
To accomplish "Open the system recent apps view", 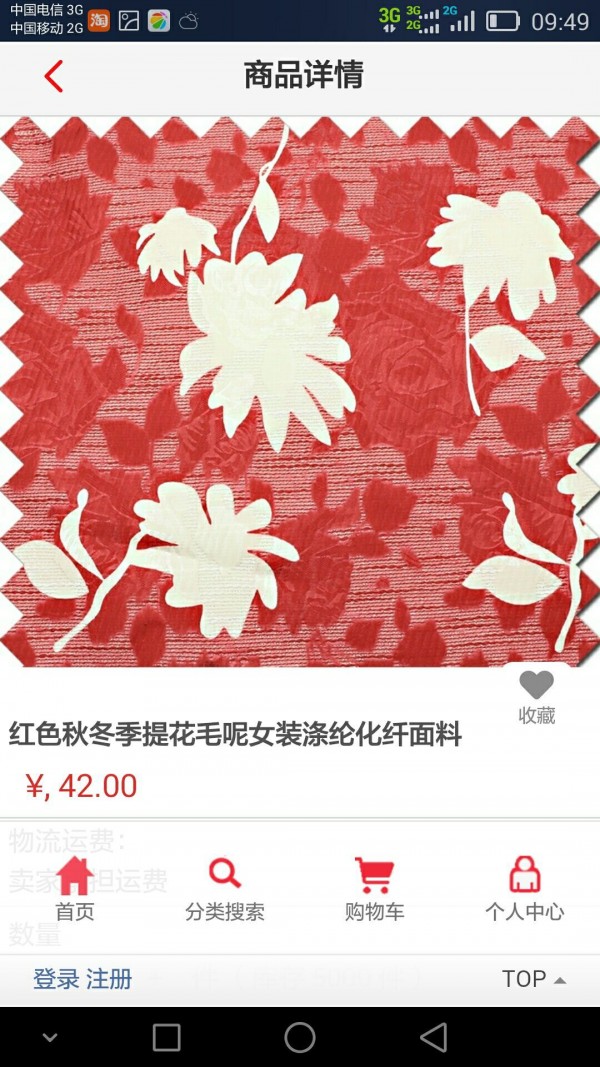I will pyautogui.click(x=166, y=1037).
